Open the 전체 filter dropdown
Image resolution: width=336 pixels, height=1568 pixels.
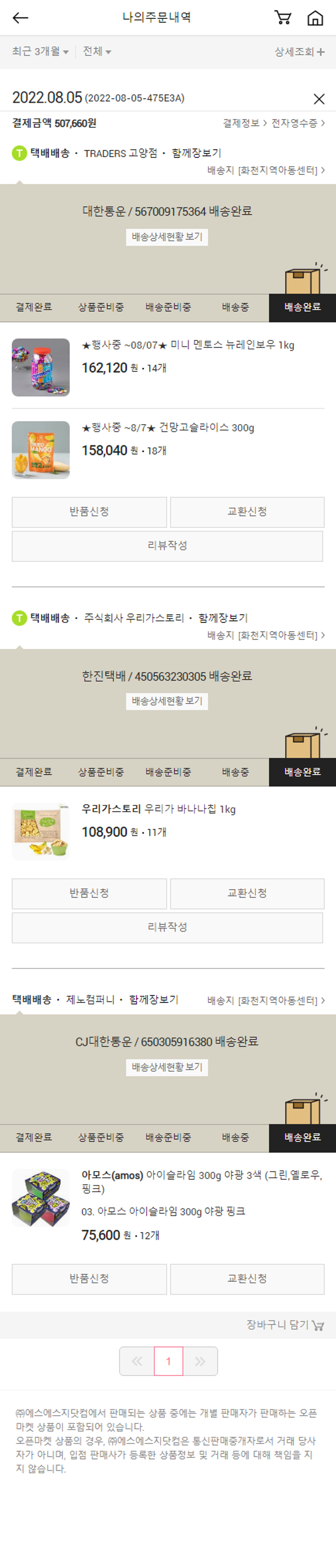tap(97, 52)
